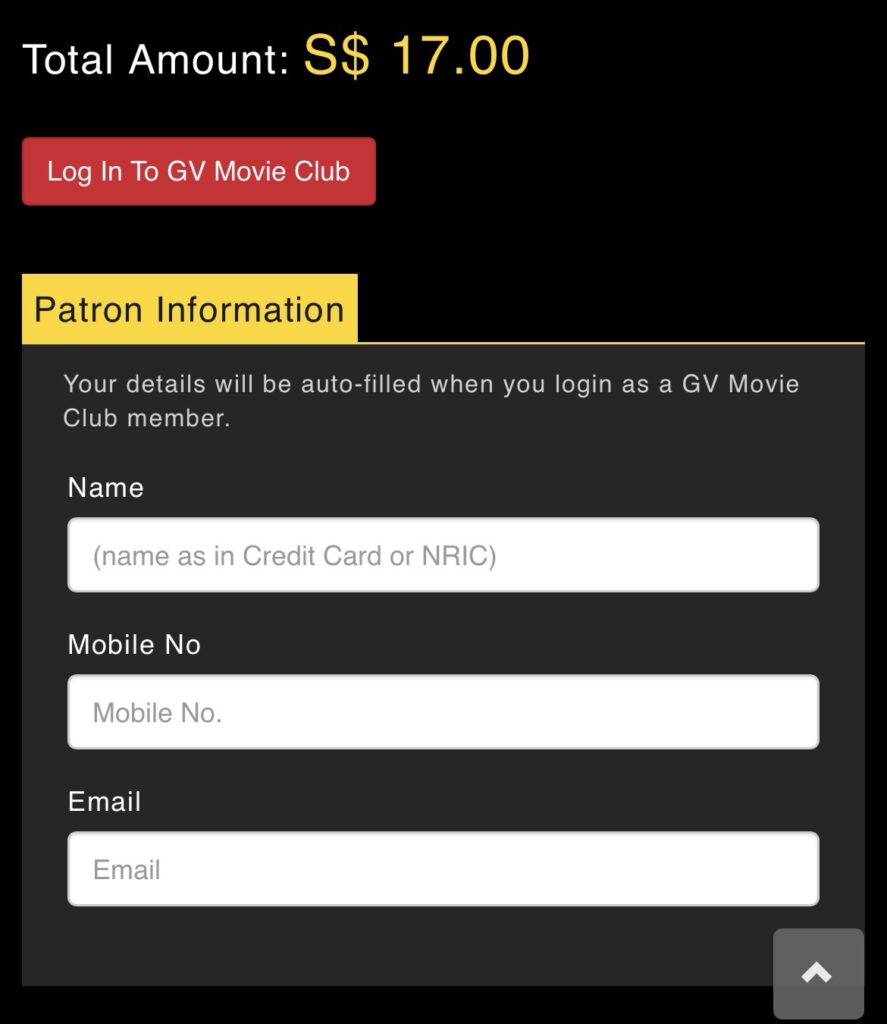The width and height of the screenshot is (887, 1024).
Task: Jump back to top with the arrow button
Action: click(817, 973)
